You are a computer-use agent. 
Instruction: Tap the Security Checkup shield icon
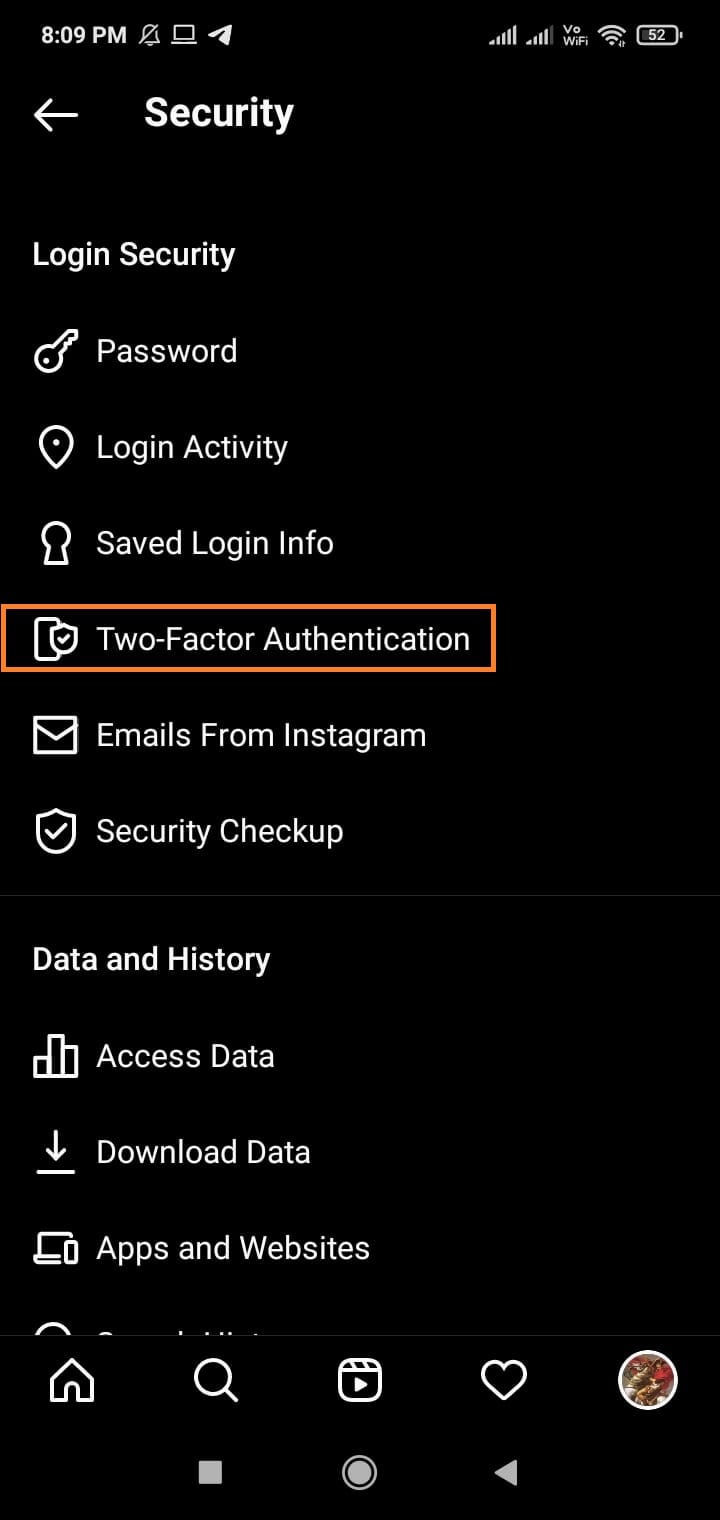55,831
